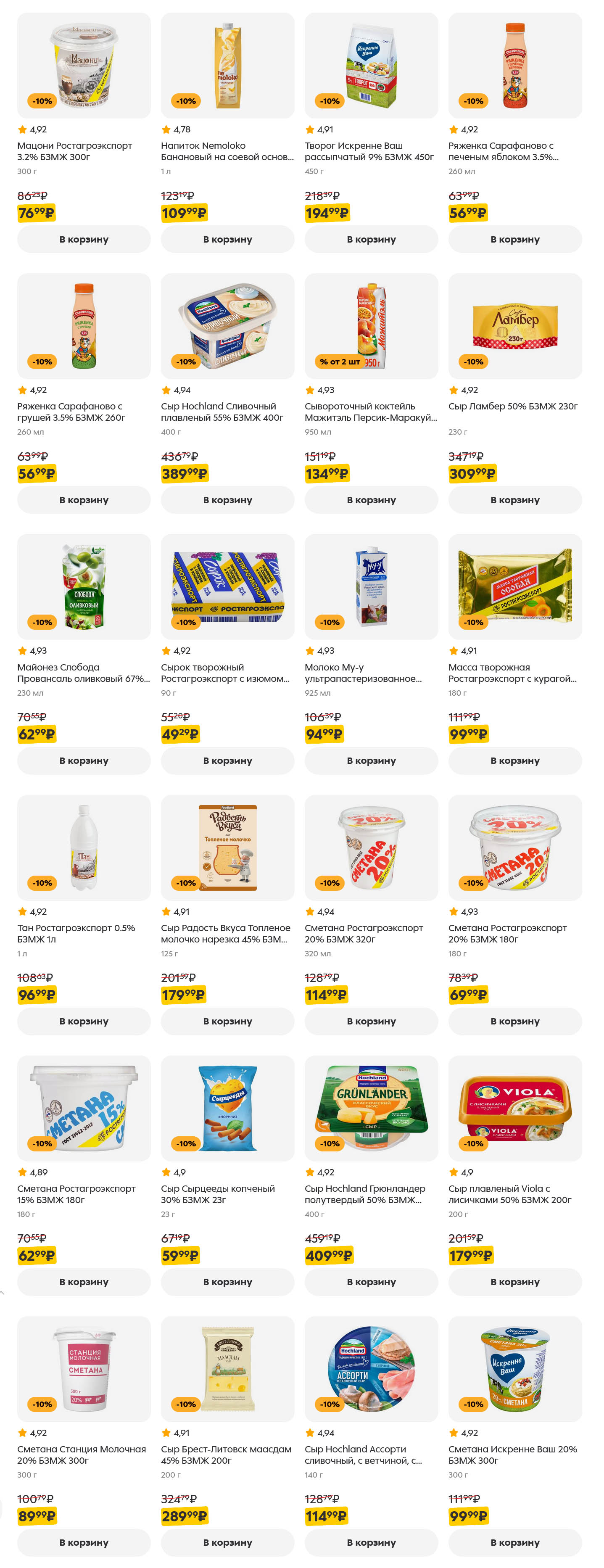This screenshot has height=1568, width=604.
Task: Add Тан Ростагроэкспорт 0.5% 1л to cart
Action: pos(83,1021)
